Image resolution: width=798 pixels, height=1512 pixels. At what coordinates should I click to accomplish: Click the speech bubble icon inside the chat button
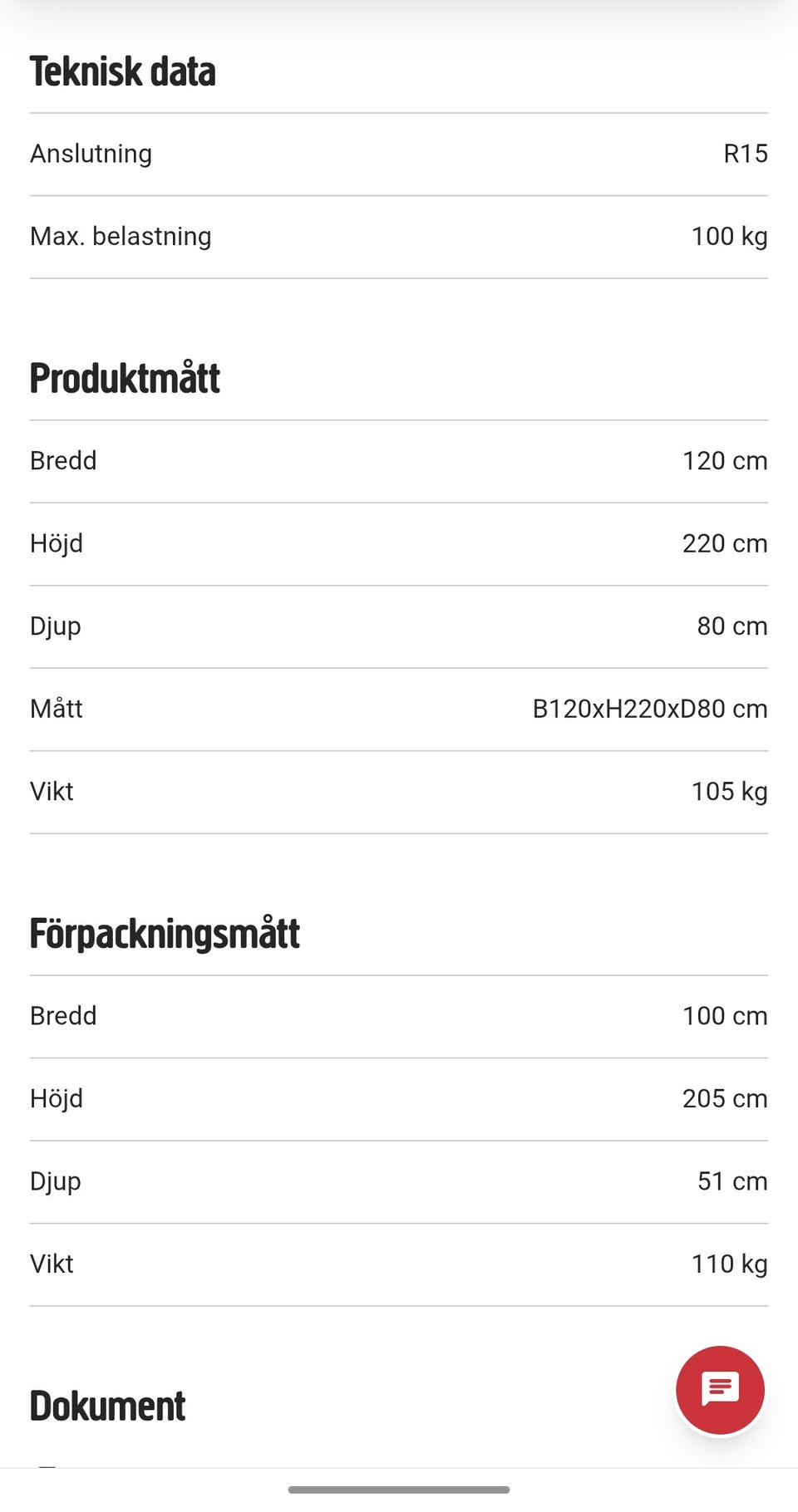click(x=720, y=1390)
